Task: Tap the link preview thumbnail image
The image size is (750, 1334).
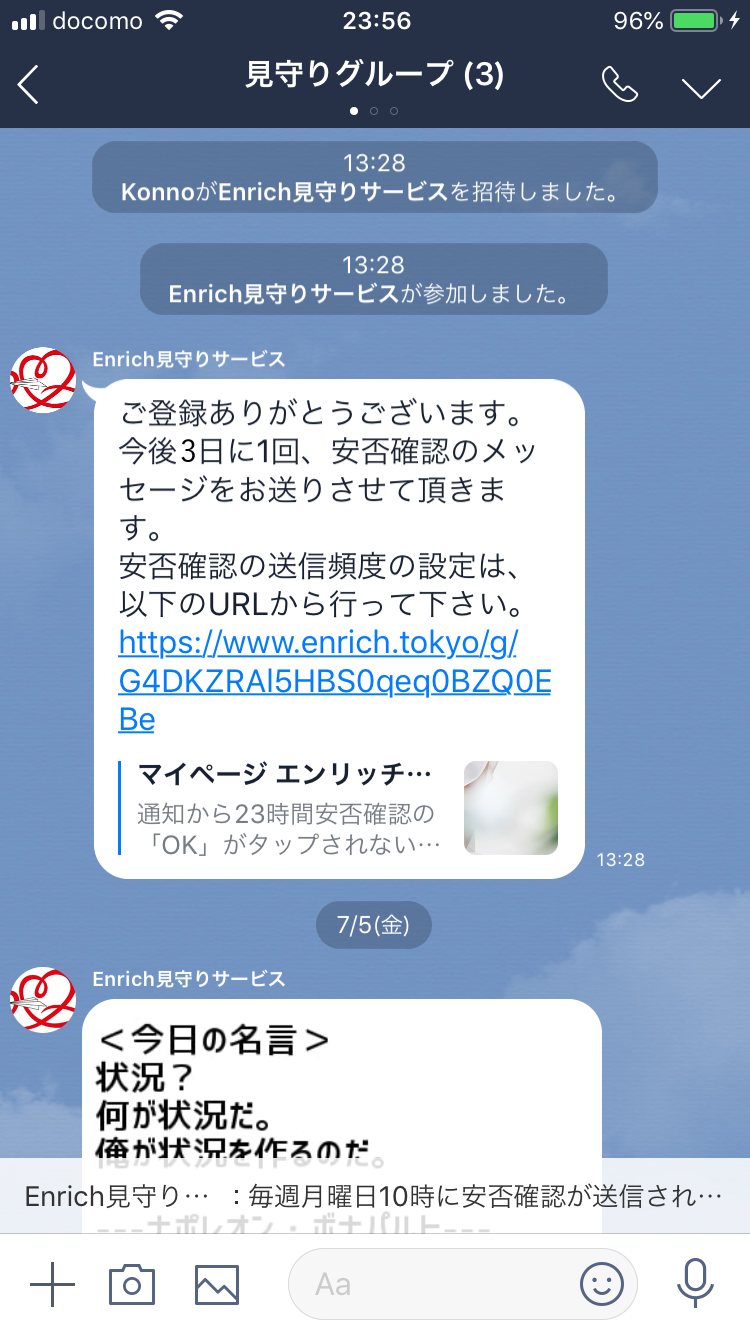Action: [x=510, y=807]
